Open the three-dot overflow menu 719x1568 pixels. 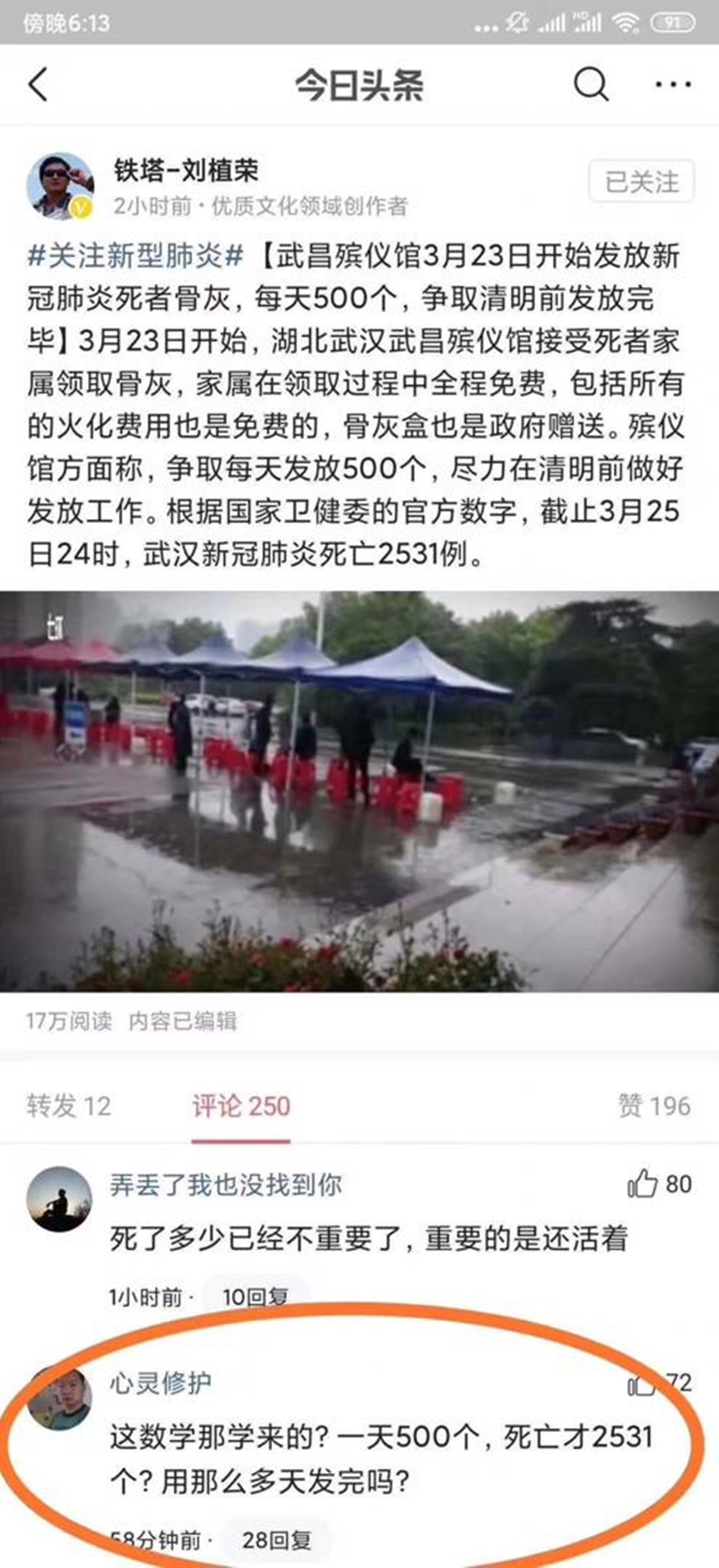(x=673, y=84)
